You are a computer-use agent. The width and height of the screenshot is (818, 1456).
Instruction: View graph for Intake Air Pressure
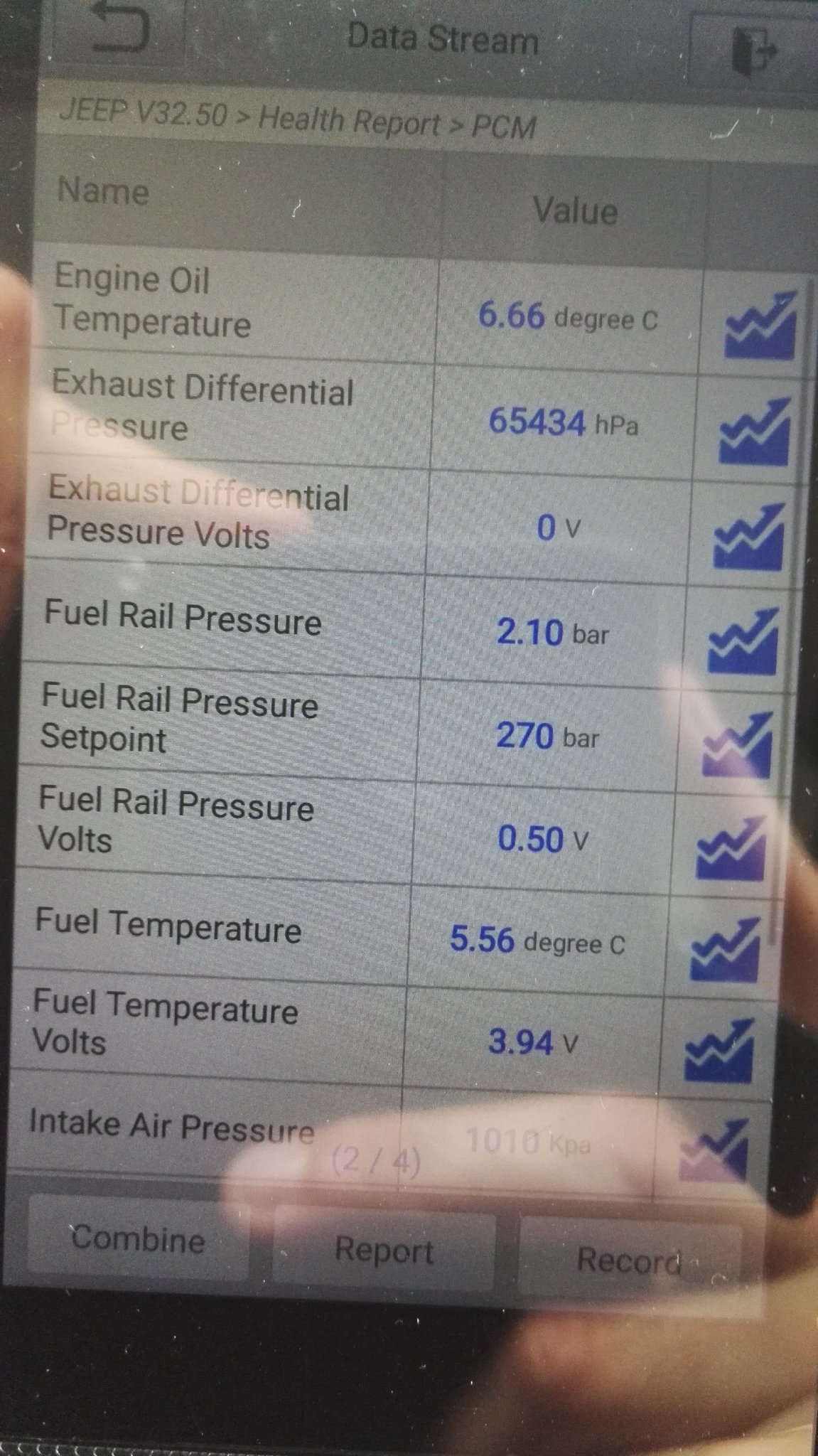pos(713,1149)
